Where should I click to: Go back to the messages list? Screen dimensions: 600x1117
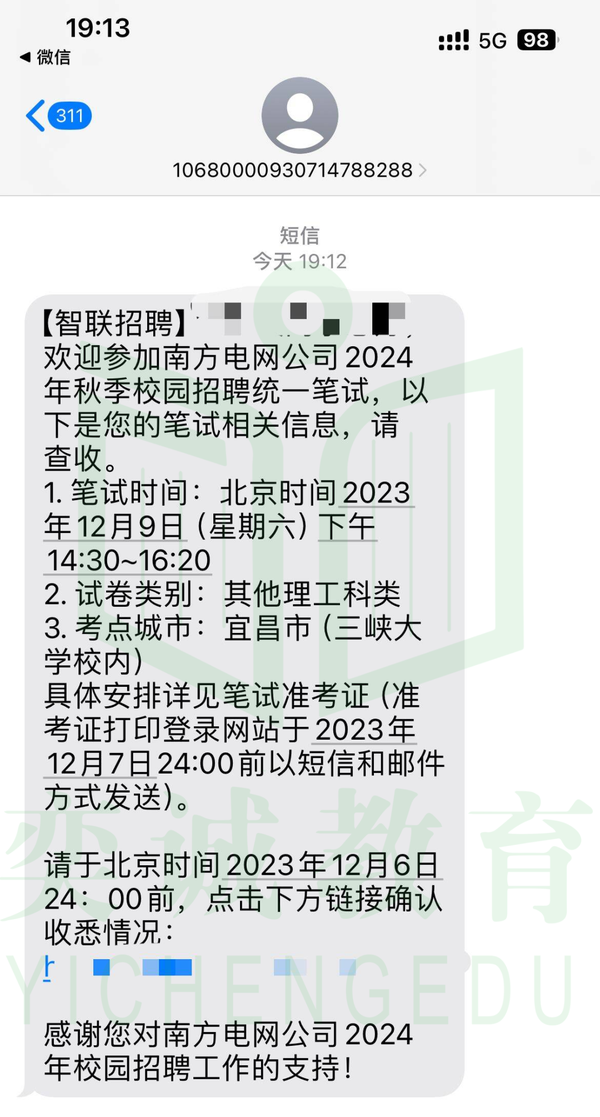pos(58,115)
